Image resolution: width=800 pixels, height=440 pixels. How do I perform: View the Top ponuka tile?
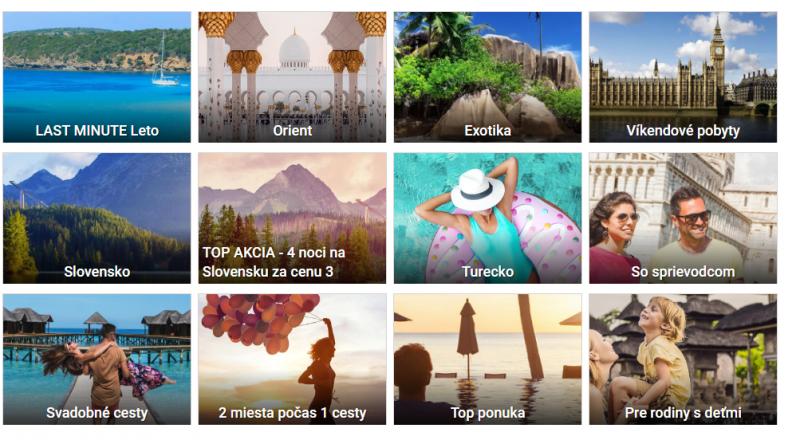(x=487, y=359)
